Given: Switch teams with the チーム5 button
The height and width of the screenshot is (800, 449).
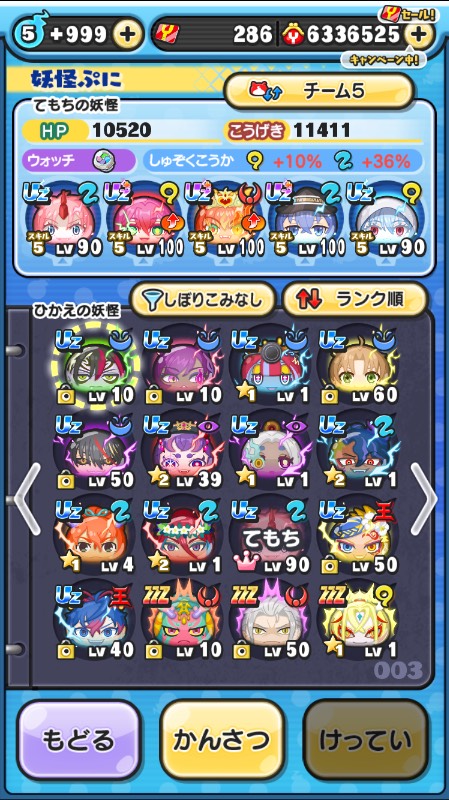Looking at the screenshot, I should pos(319,91).
